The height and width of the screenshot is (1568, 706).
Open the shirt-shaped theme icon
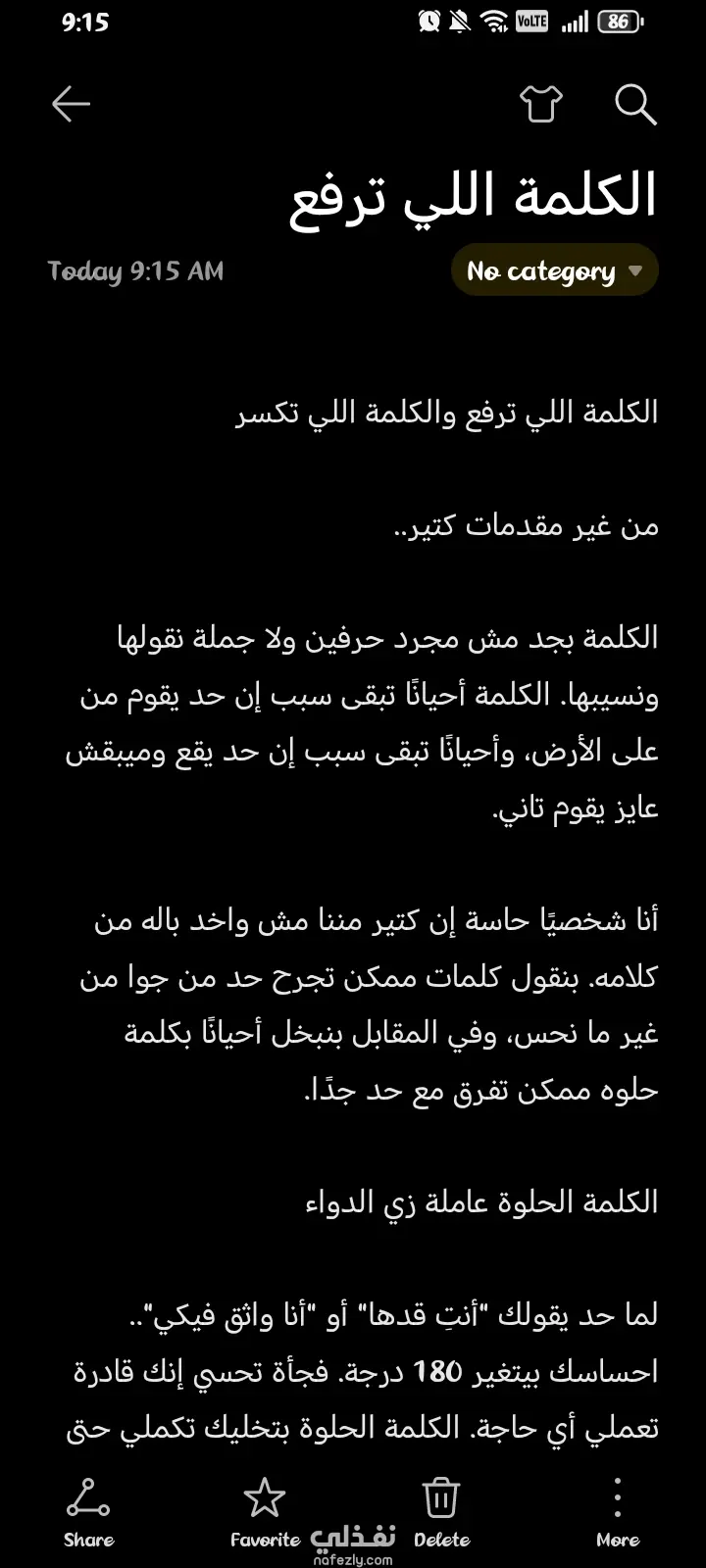541,104
